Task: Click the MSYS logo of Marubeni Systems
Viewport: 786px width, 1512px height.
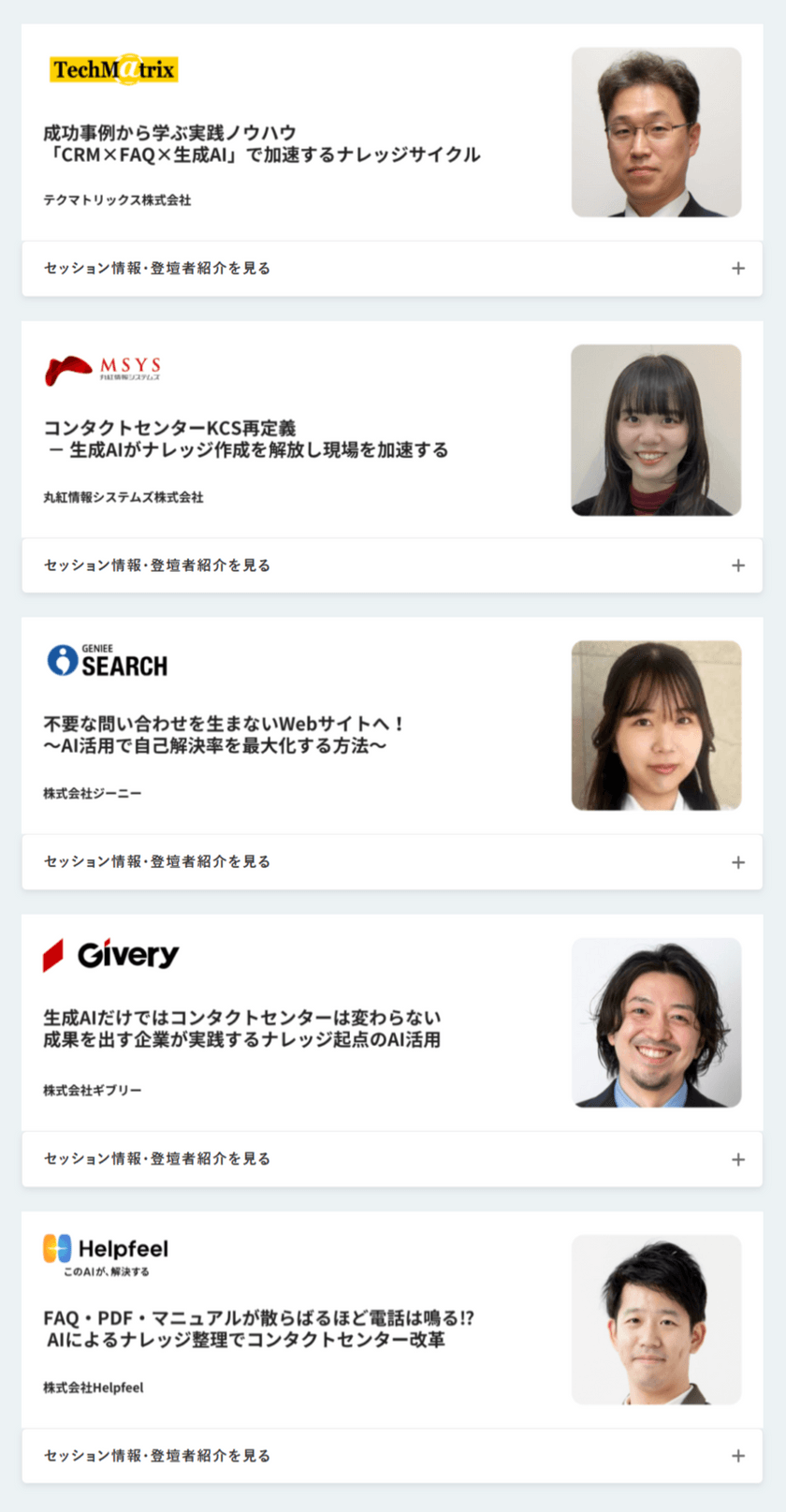Action: (103, 366)
